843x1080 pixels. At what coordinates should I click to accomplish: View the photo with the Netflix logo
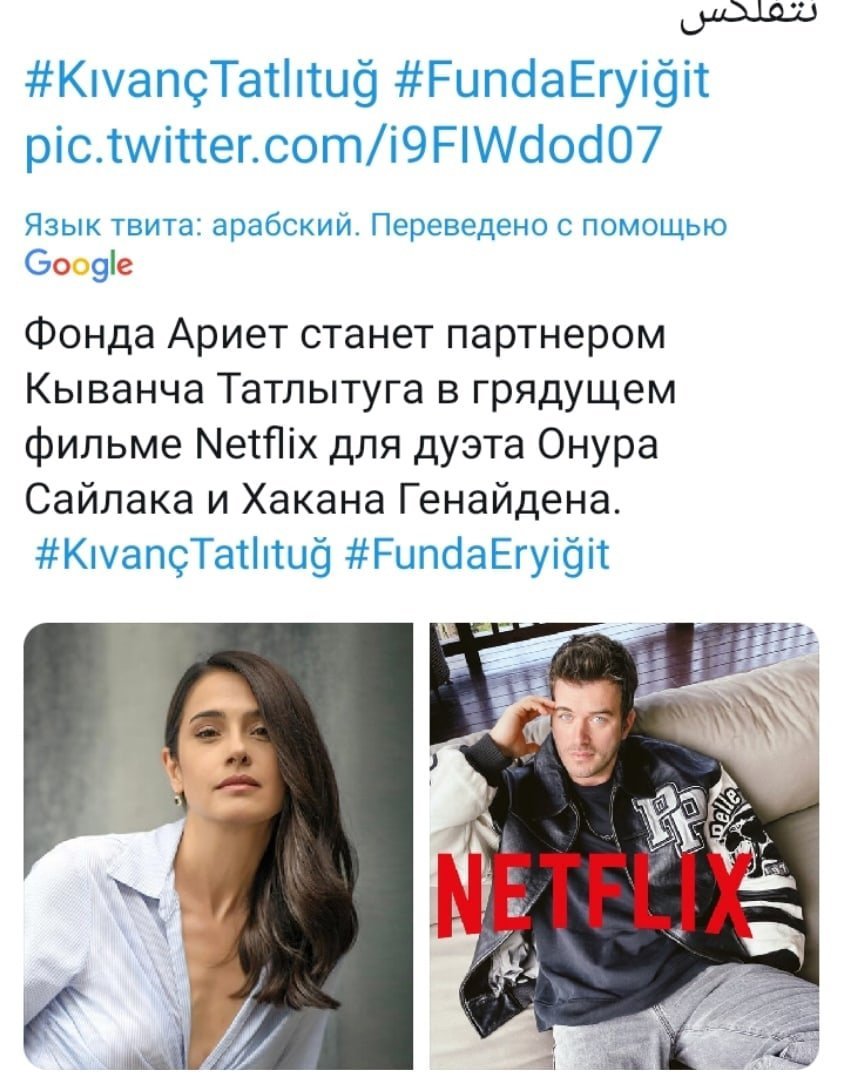(x=624, y=845)
